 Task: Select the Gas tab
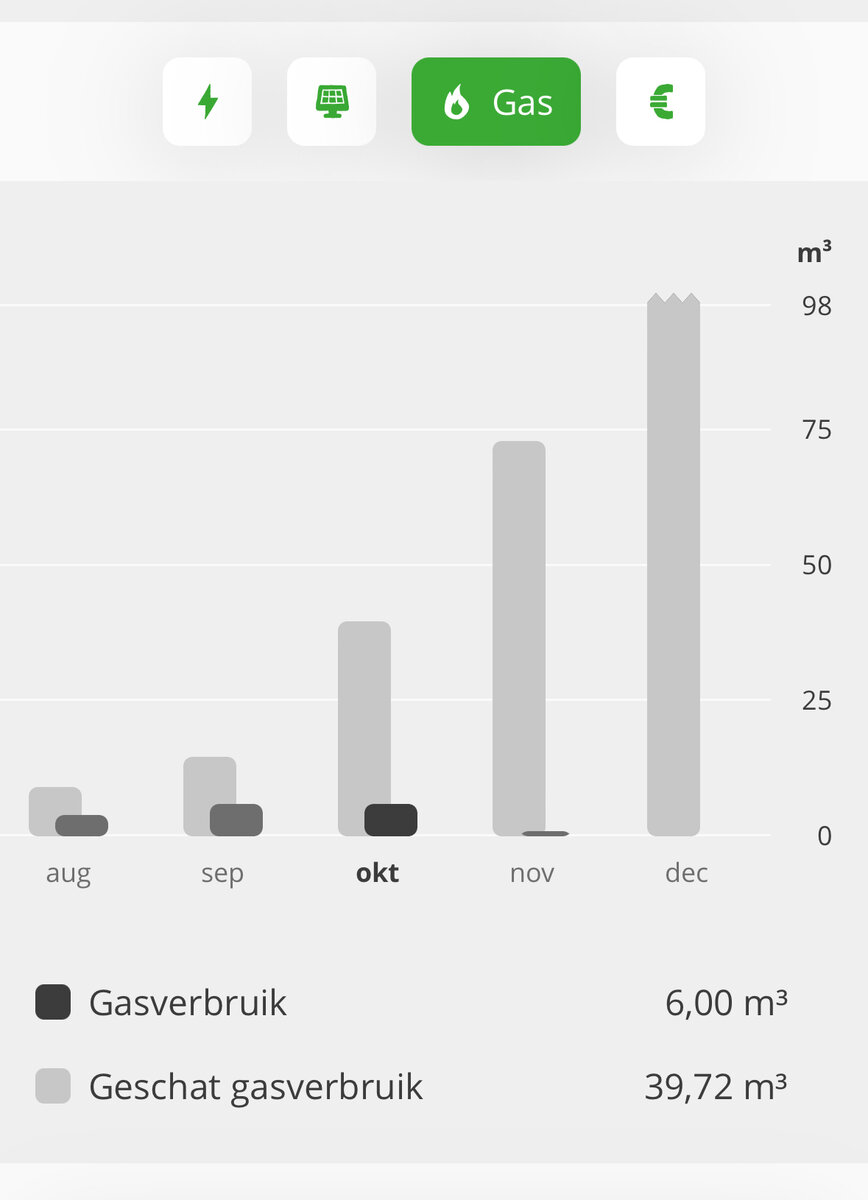(496, 102)
